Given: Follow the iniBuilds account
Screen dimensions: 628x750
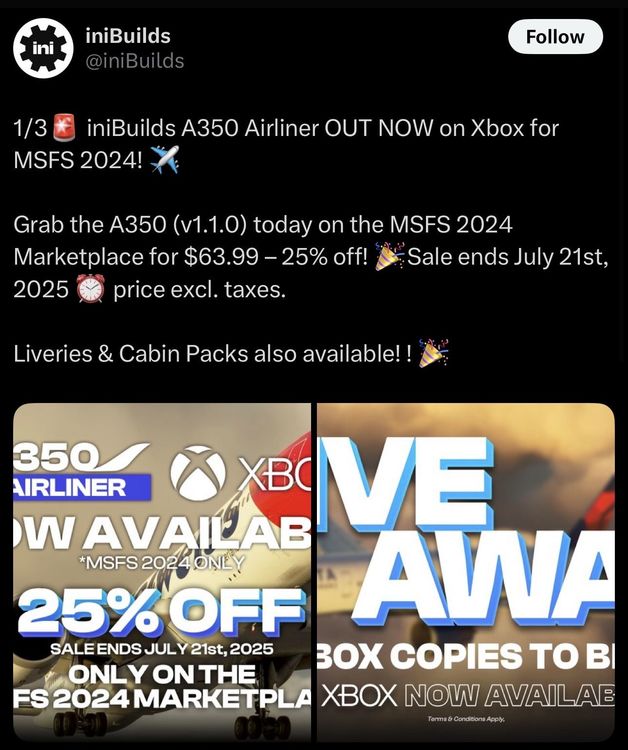Looking at the screenshot, I should pyautogui.click(x=554, y=37).
